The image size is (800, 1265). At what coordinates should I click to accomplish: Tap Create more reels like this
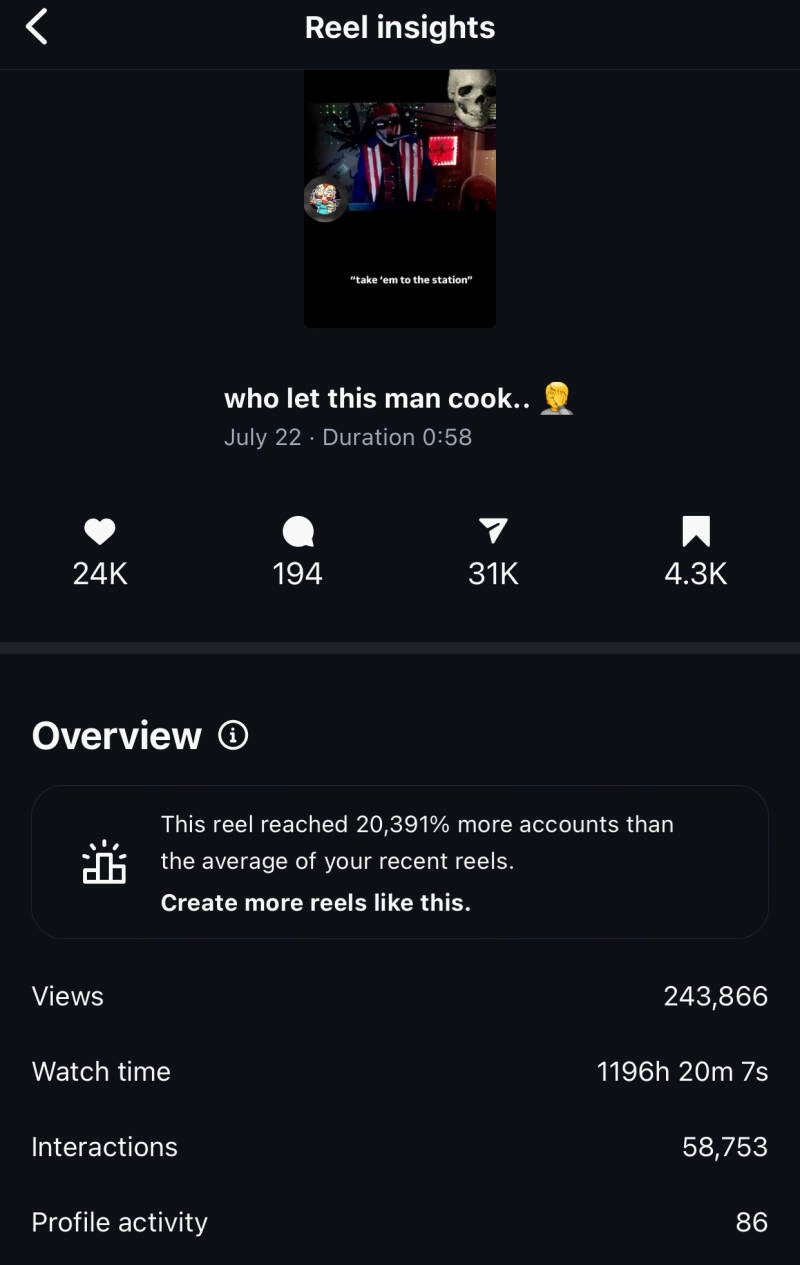tap(315, 902)
